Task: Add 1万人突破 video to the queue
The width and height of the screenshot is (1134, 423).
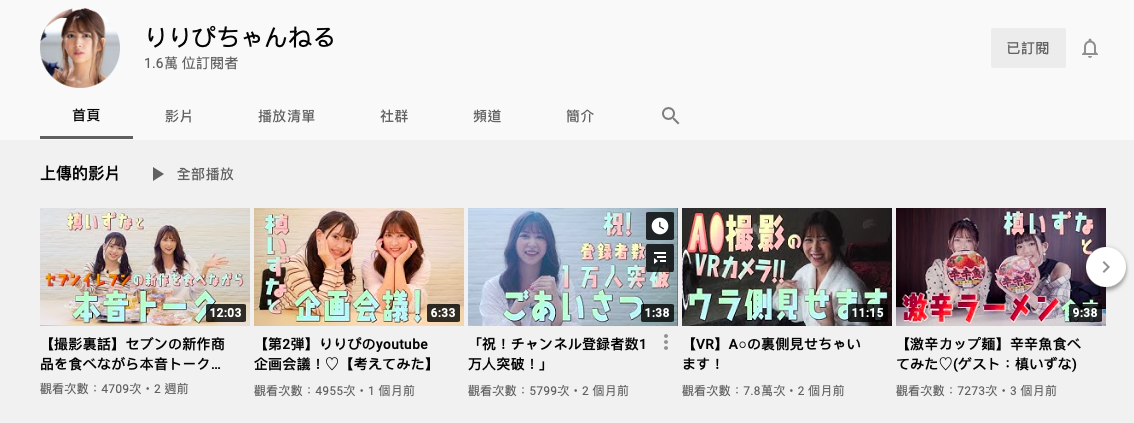Action: pos(658,257)
